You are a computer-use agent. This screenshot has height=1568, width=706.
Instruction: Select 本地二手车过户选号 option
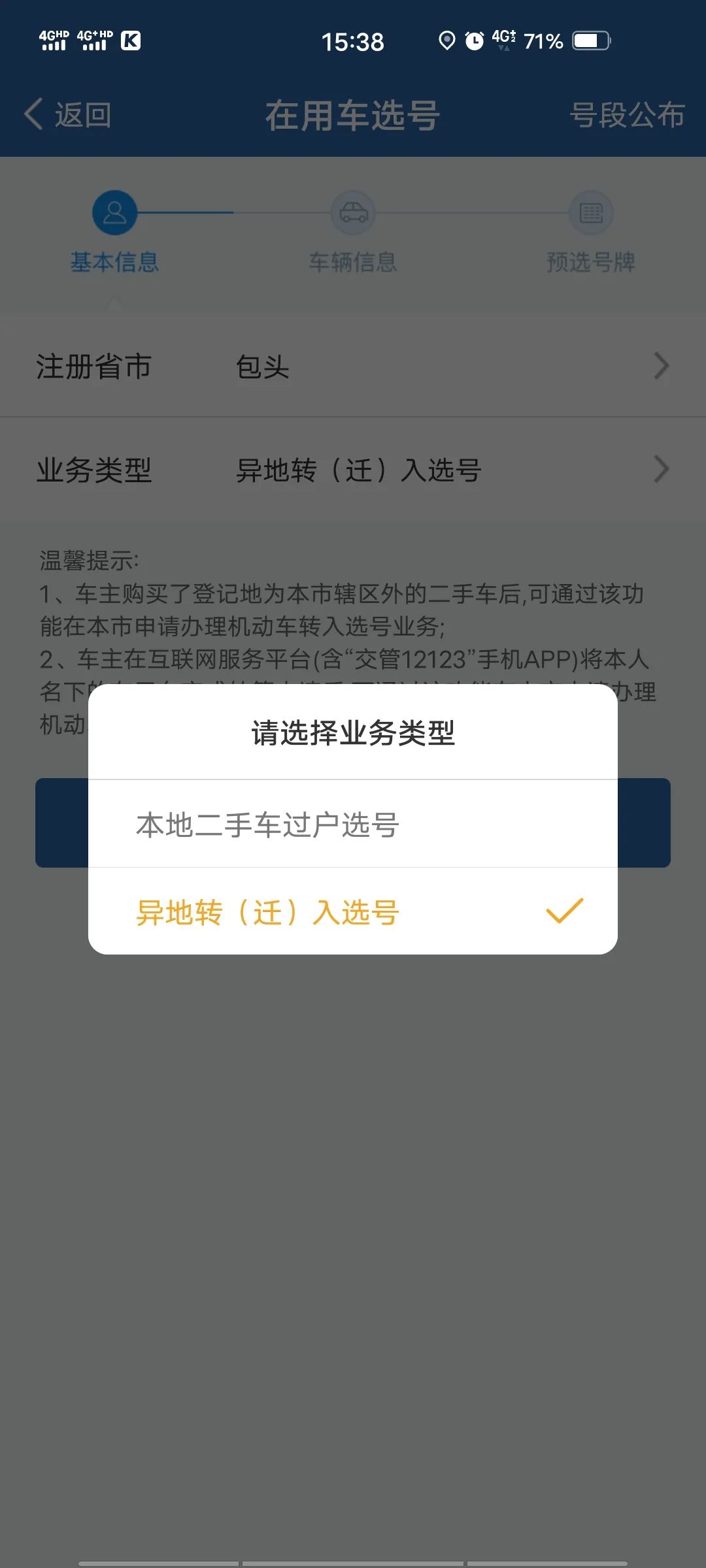point(353,825)
